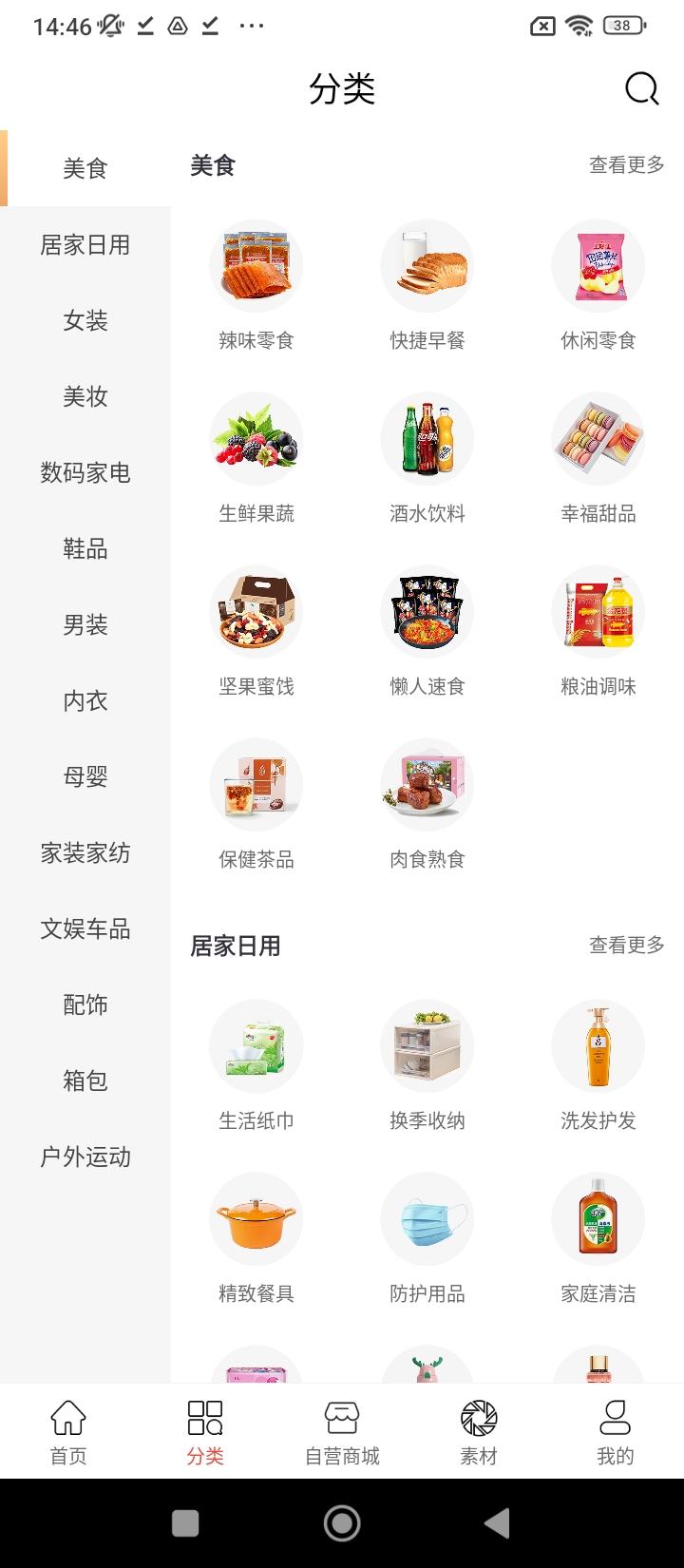
Task: Tap the 辣味零食 spicy snacks icon
Action: click(256, 265)
